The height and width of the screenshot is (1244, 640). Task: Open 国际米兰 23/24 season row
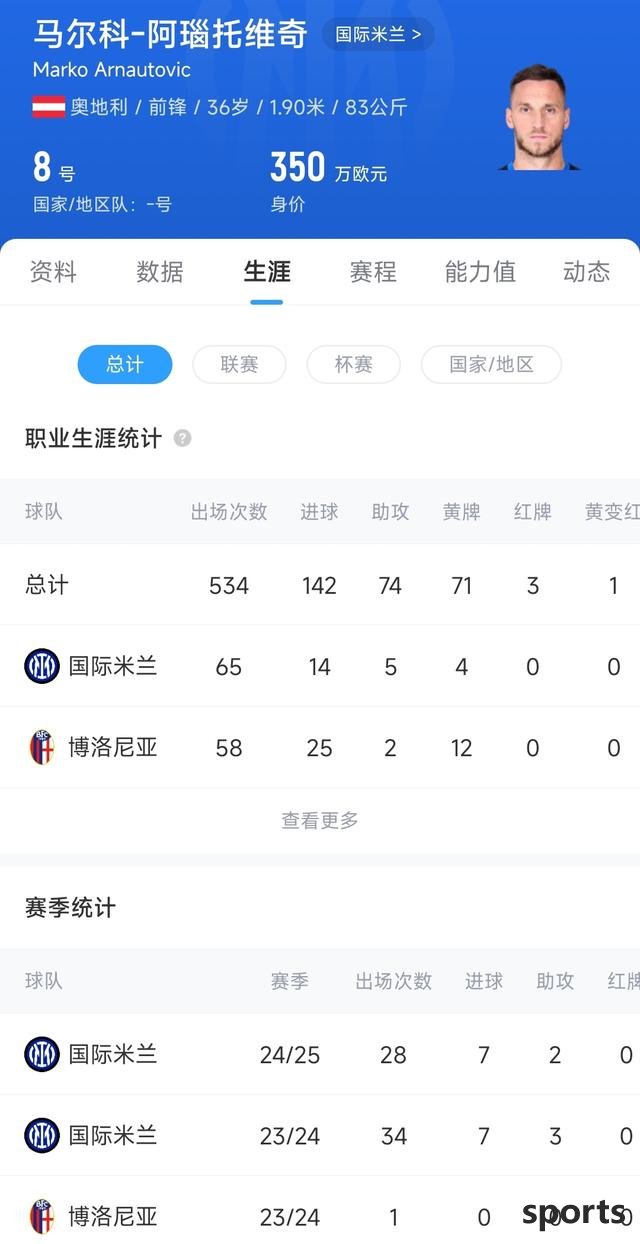320,1135
